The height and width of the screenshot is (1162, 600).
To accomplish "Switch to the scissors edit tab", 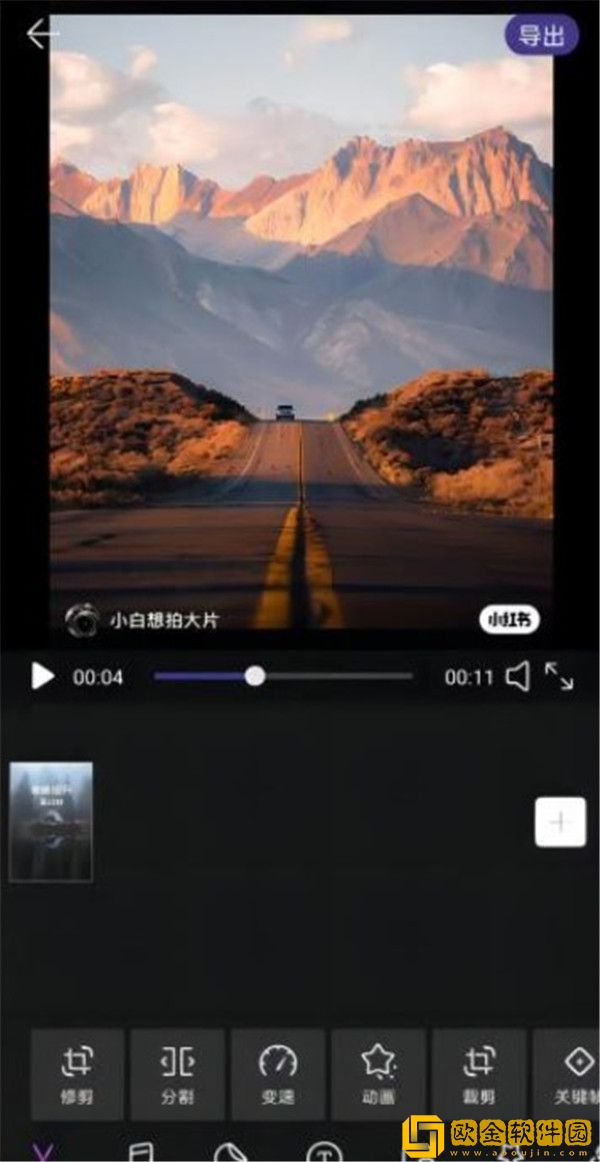I will click(43, 1152).
